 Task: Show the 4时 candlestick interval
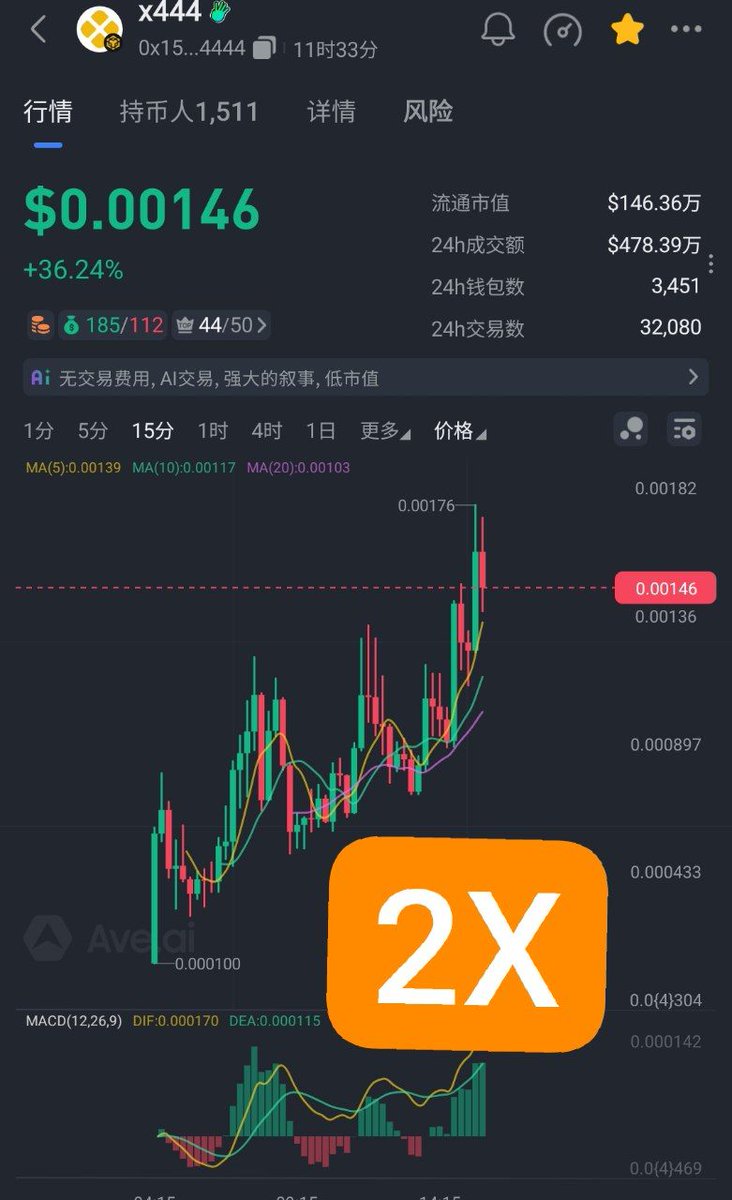pyautogui.click(x=266, y=431)
